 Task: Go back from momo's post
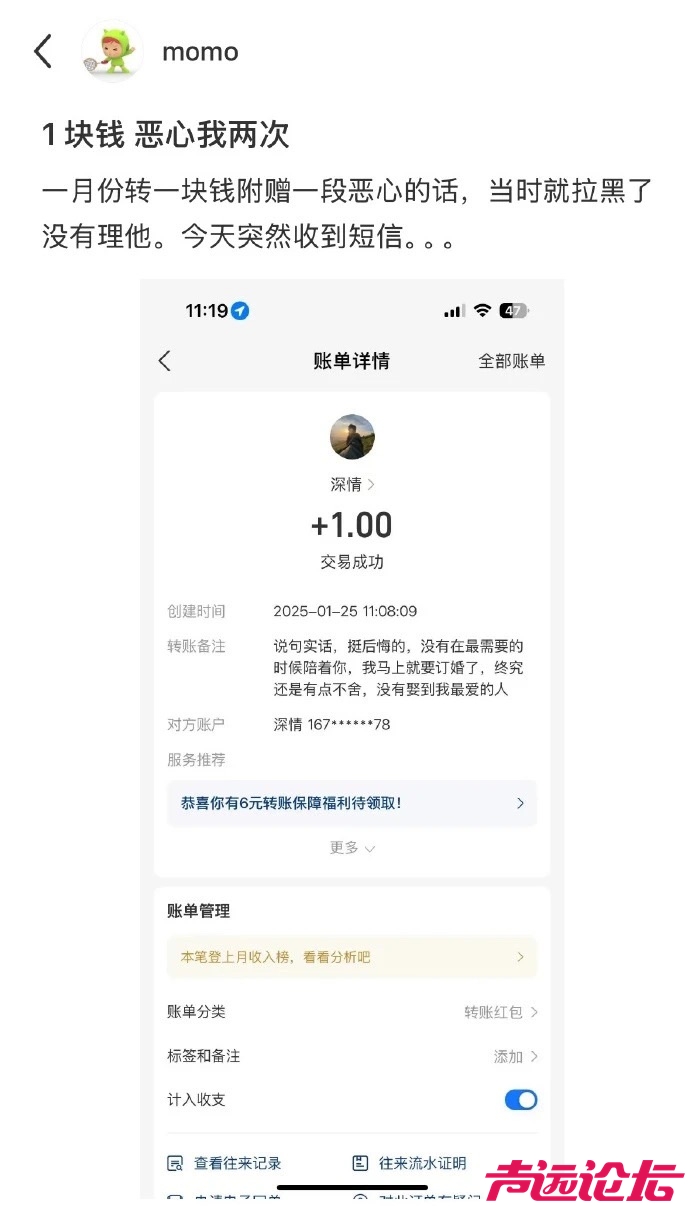point(43,51)
